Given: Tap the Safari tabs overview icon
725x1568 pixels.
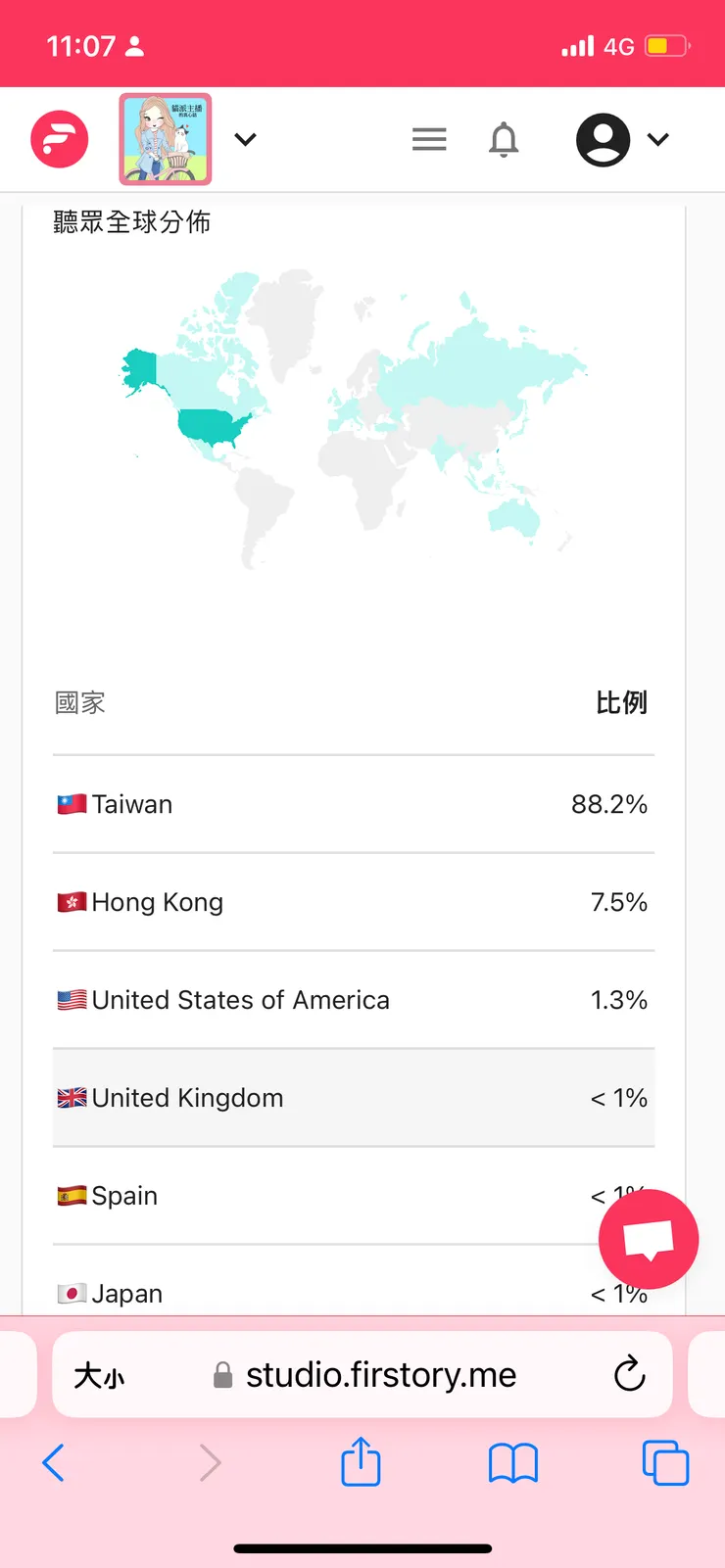Looking at the screenshot, I should point(665,1462).
